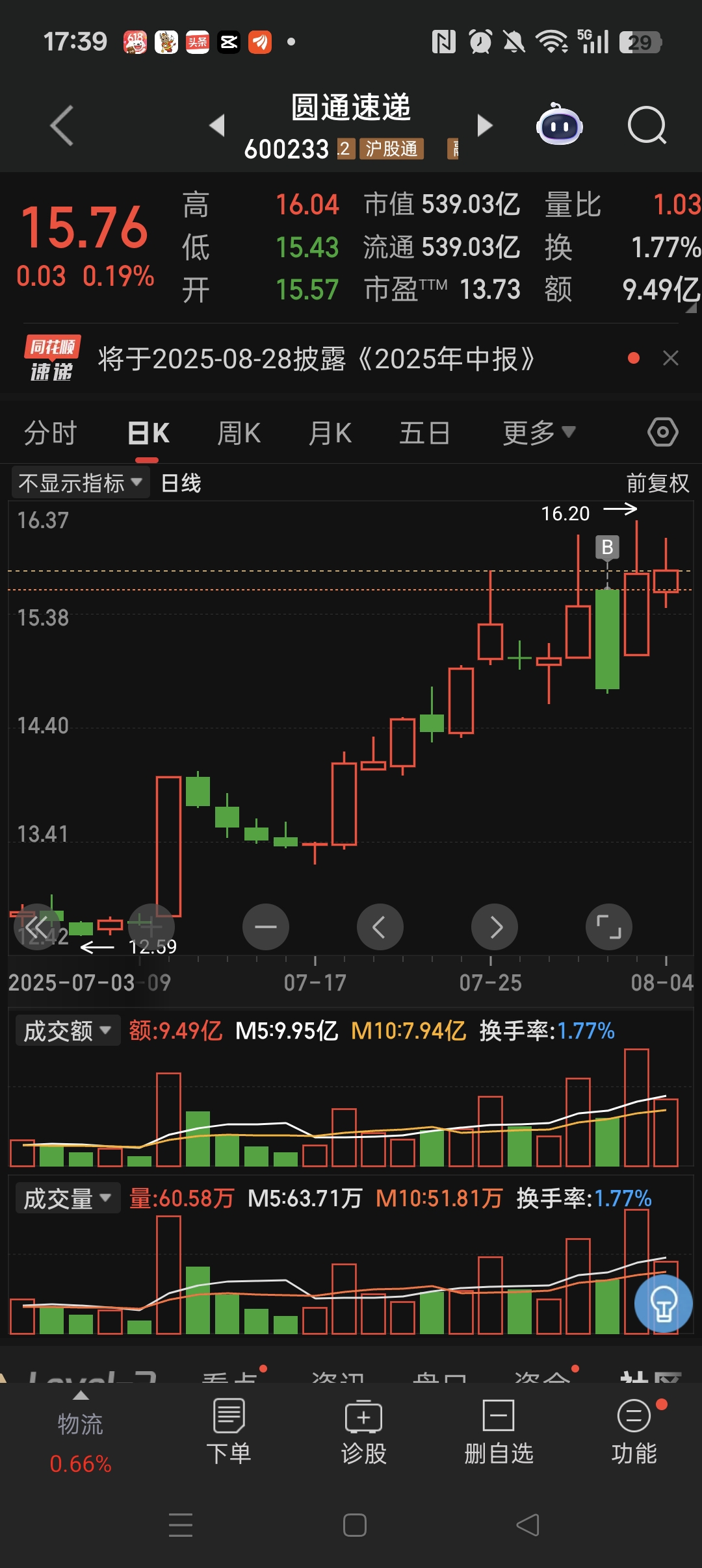
Task: Switch to the previous stock in the list
Action: [x=217, y=125]
